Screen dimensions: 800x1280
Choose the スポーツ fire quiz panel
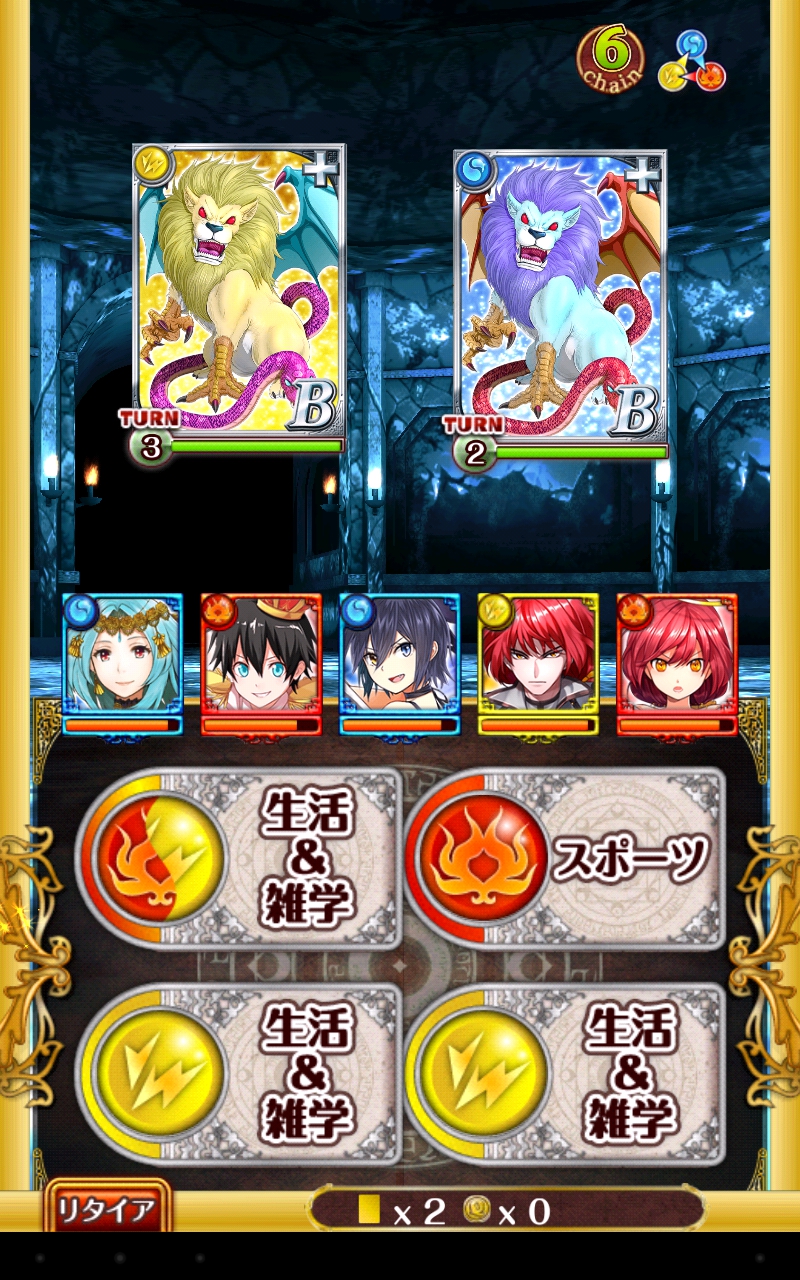pos(565,859)
